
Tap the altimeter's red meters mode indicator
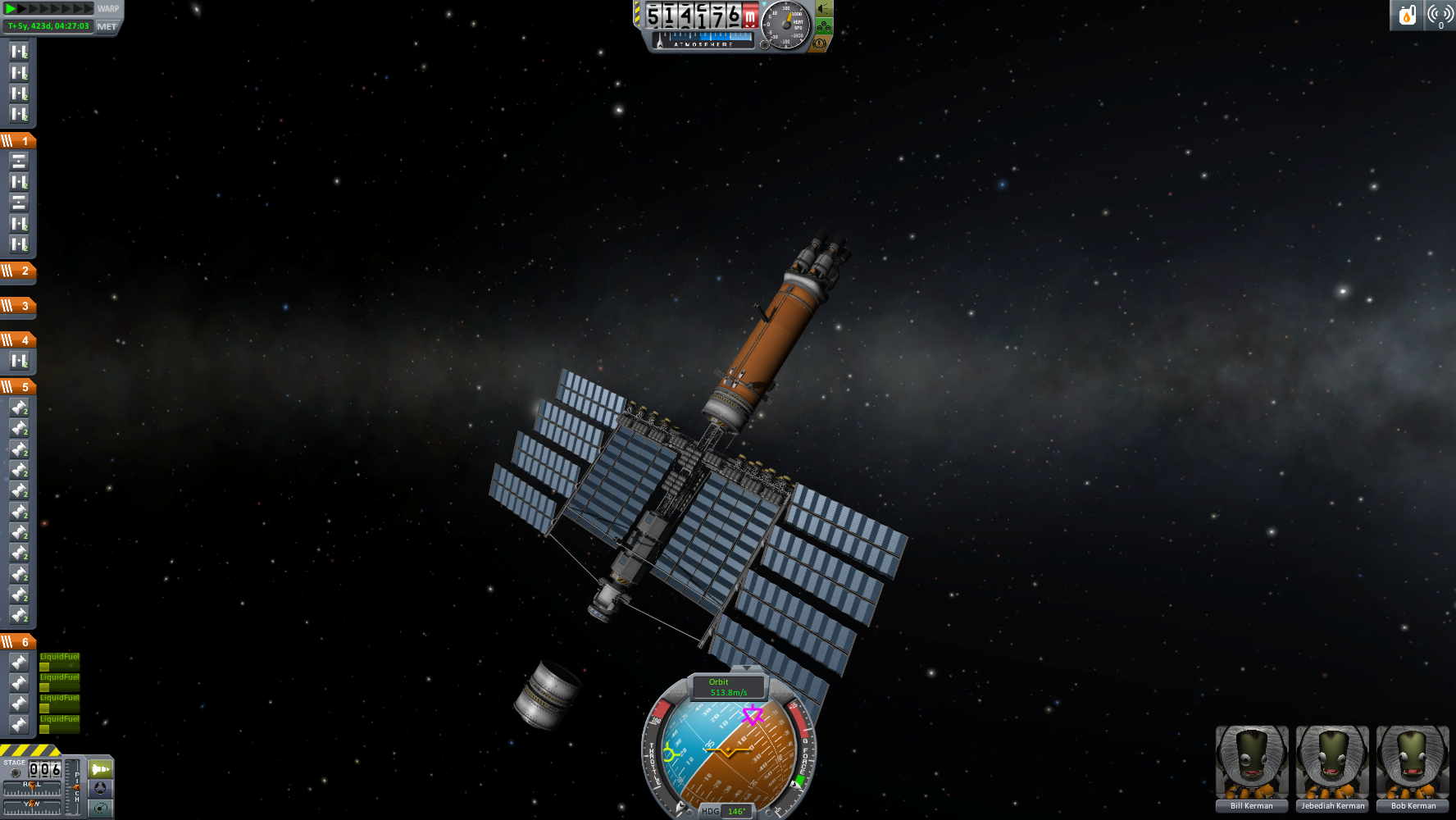(749, 16)
